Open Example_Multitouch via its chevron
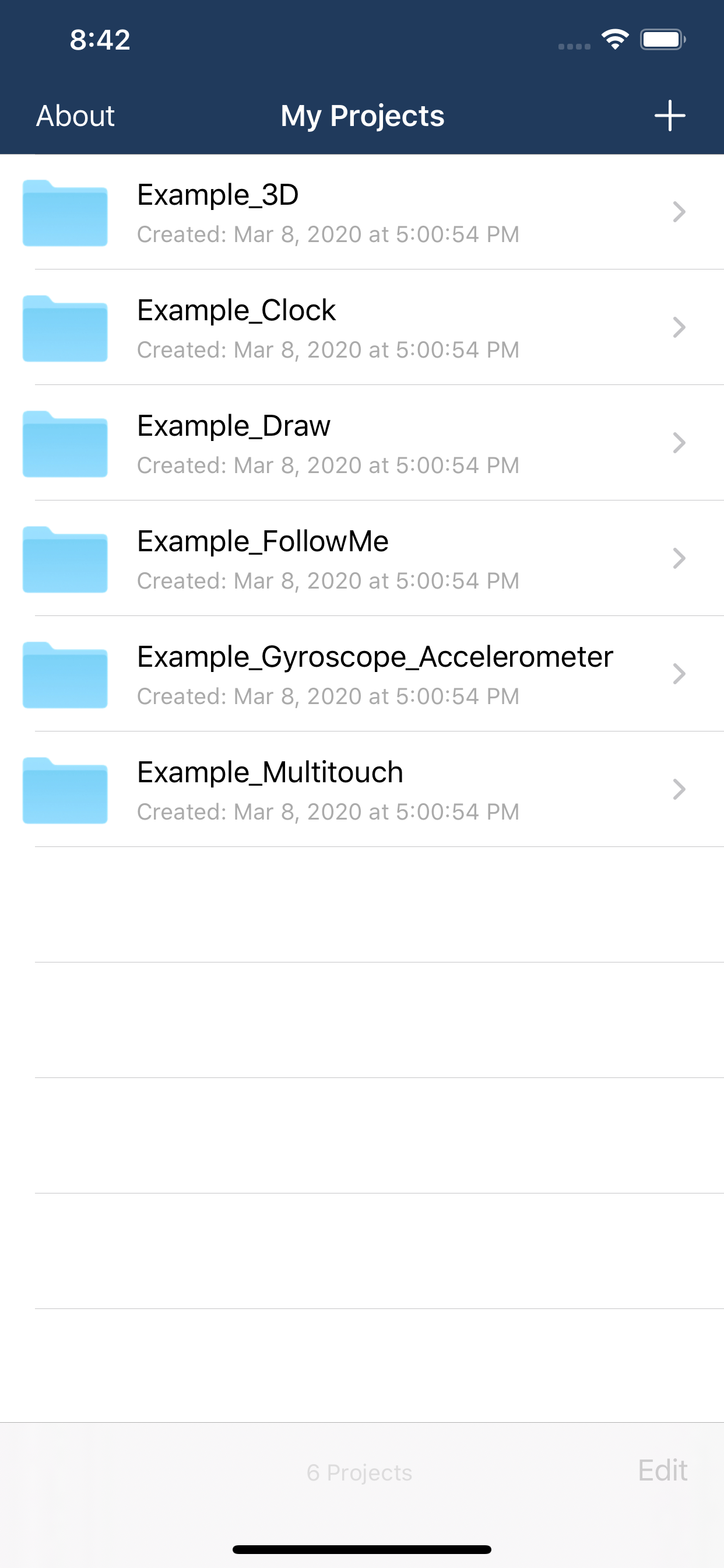The image size is (724, 1568). tap(680, 790)
